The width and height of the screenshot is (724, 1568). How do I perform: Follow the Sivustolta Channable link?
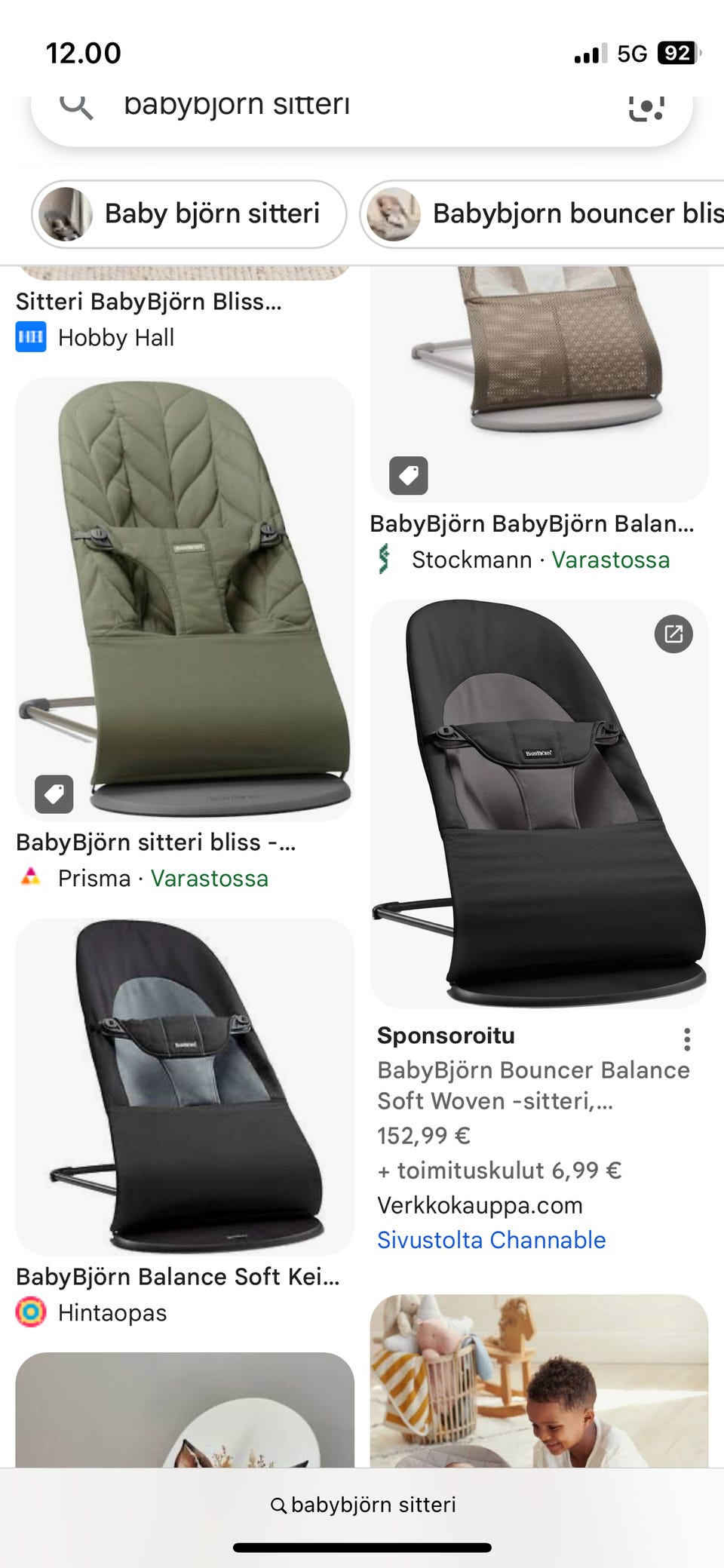click(491, 1240)
